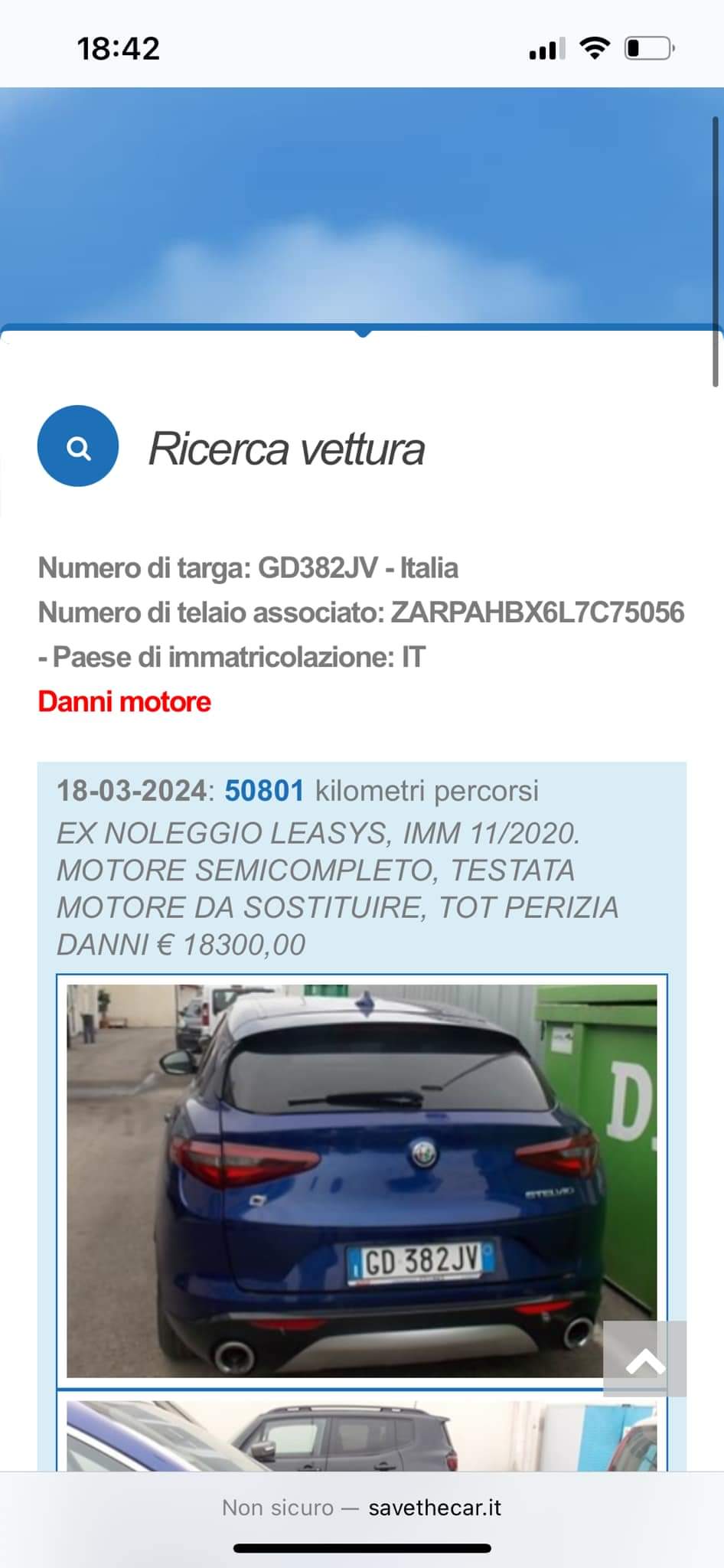Open the rear photo of the blue Alfa
Image resolution: width=724 pixels, height=1568 pixels.
pos(361,1181)
